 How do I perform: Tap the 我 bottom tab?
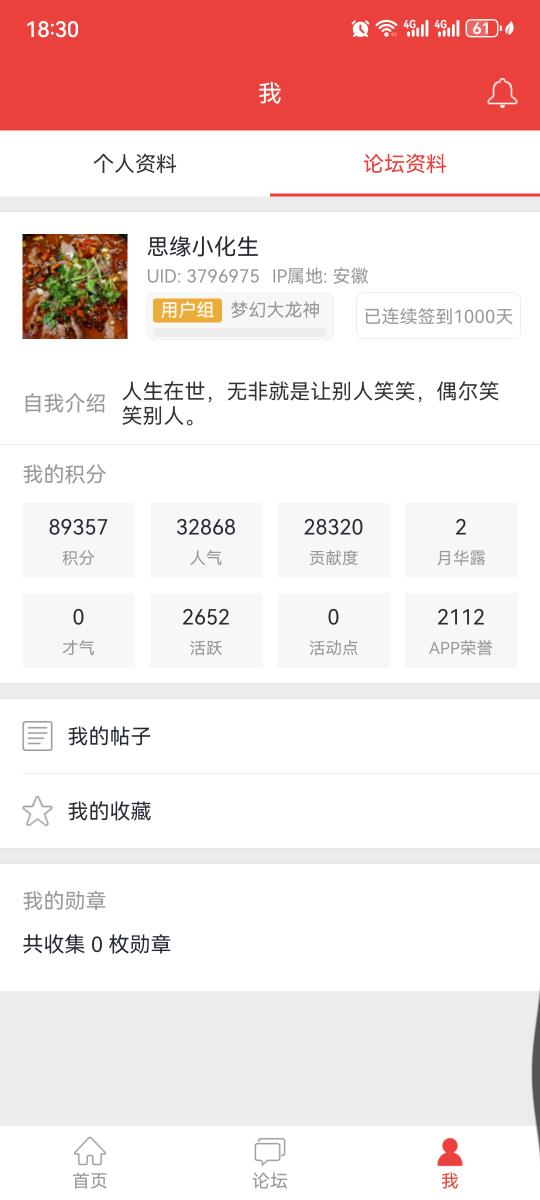tap(450, 1164)
